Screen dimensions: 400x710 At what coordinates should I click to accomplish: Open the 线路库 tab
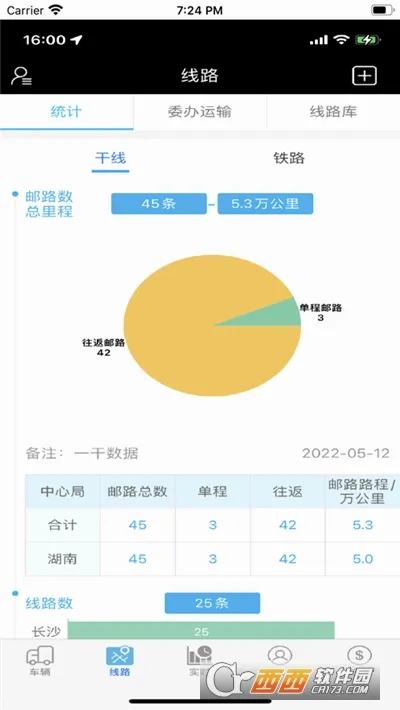pos(333,112)
